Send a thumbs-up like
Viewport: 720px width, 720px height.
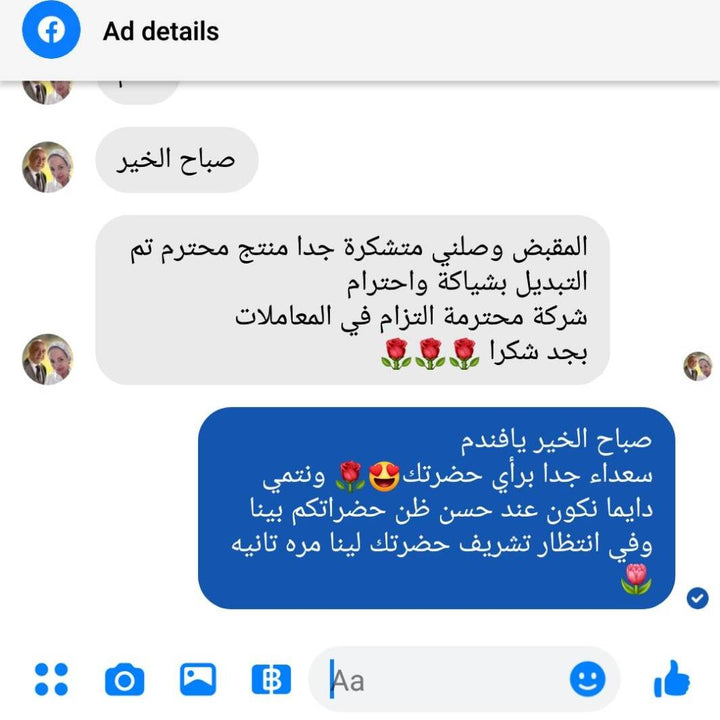coord(672,679)
